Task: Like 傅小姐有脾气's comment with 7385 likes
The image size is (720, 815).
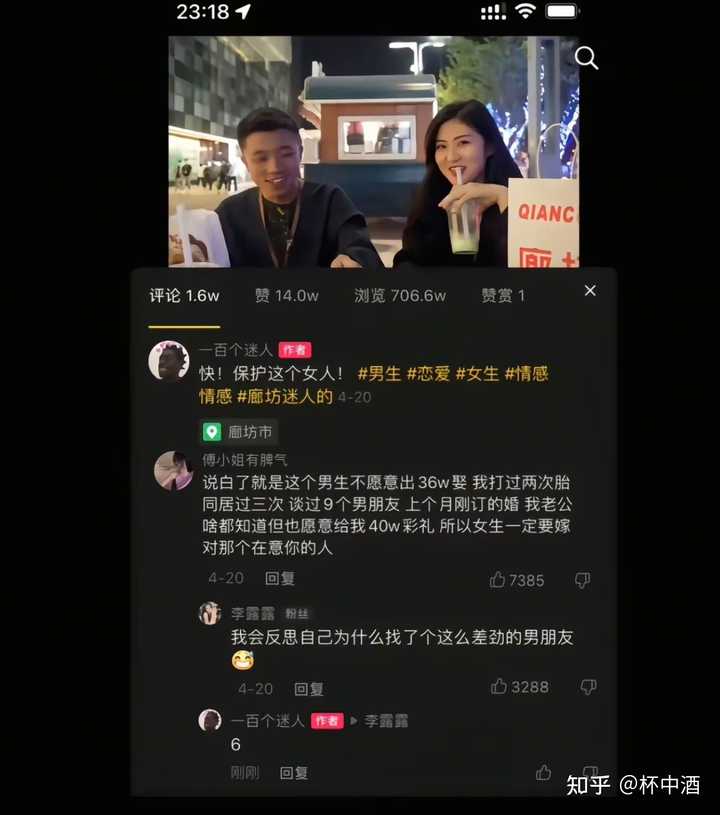Action: 498,579
